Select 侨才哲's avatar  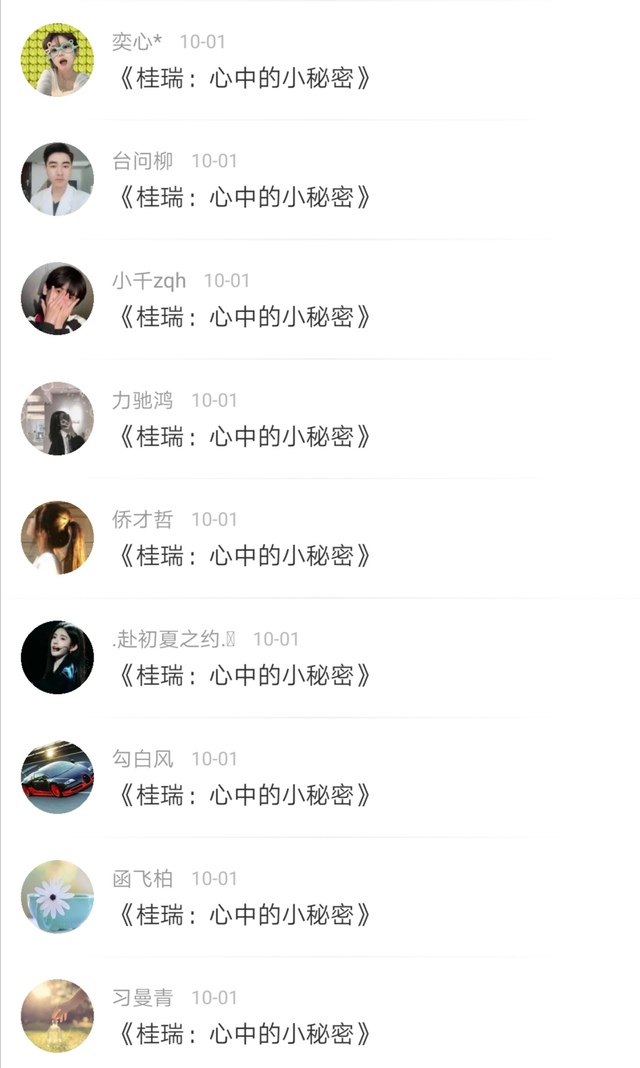pyautogui.click(x=57, y=538)
